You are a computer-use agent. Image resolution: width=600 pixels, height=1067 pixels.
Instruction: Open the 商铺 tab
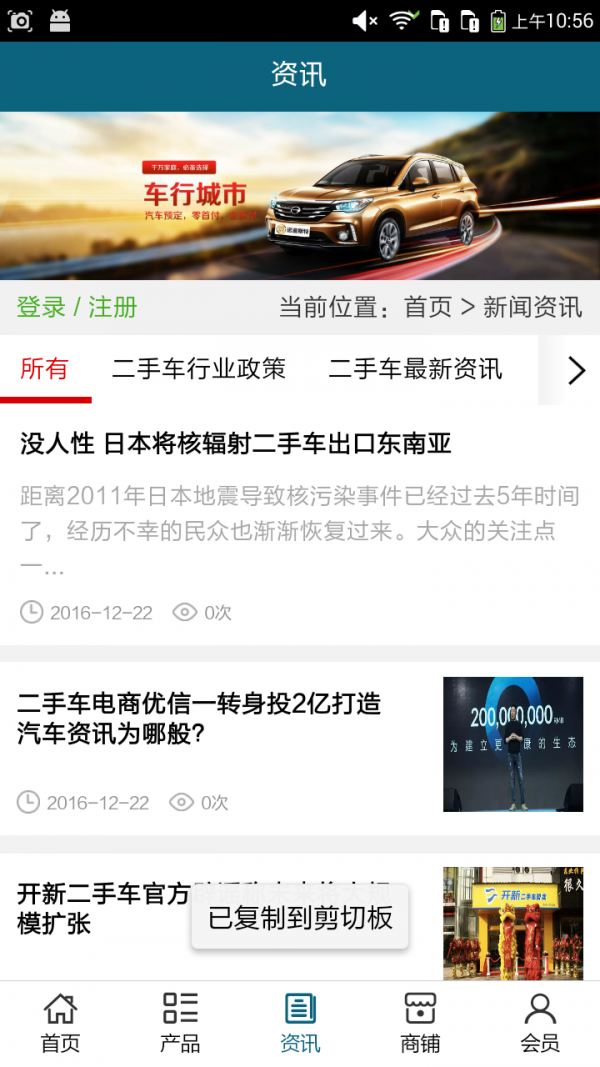420,1023
